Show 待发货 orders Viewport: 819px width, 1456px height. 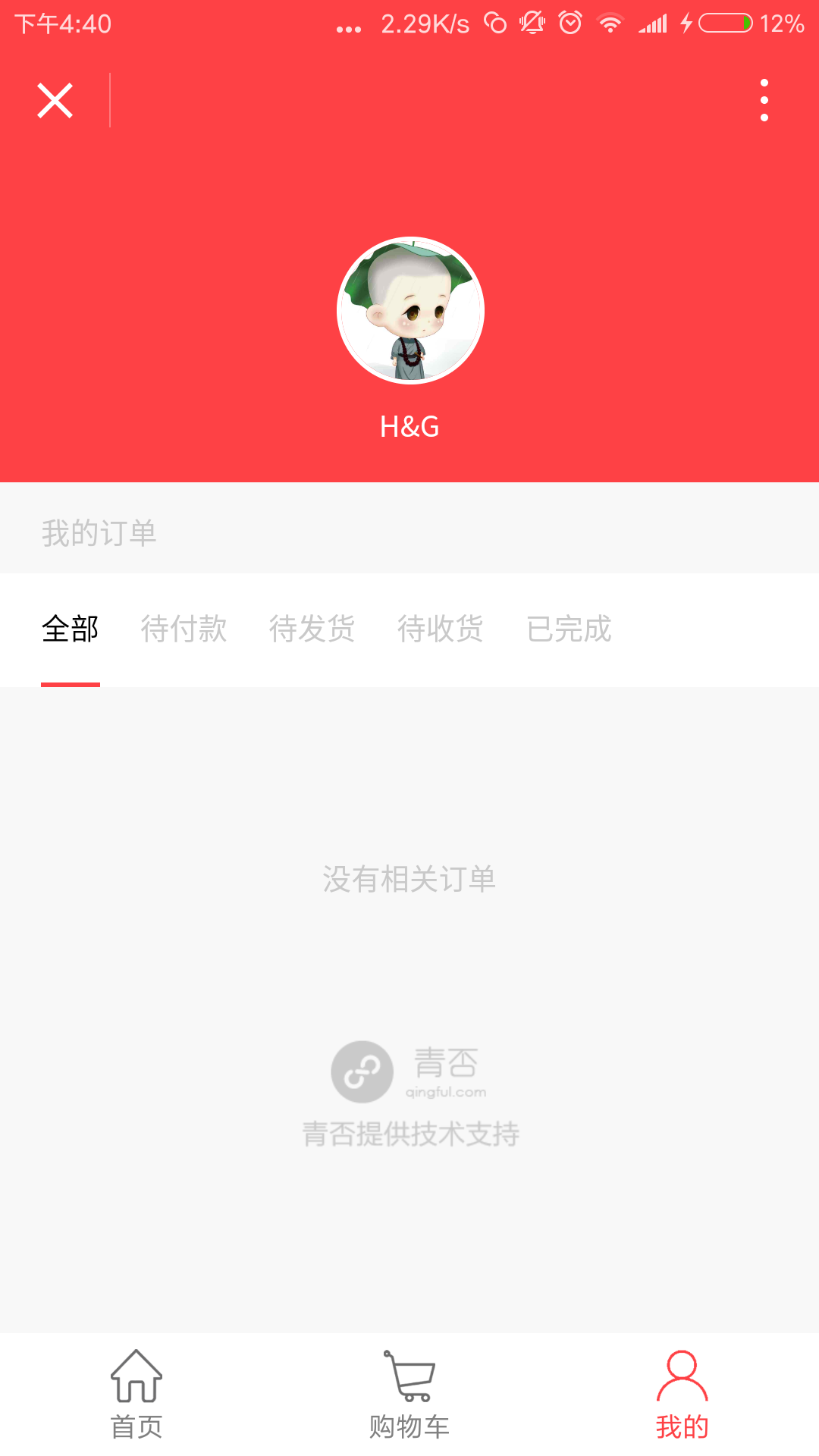(312, 629)
